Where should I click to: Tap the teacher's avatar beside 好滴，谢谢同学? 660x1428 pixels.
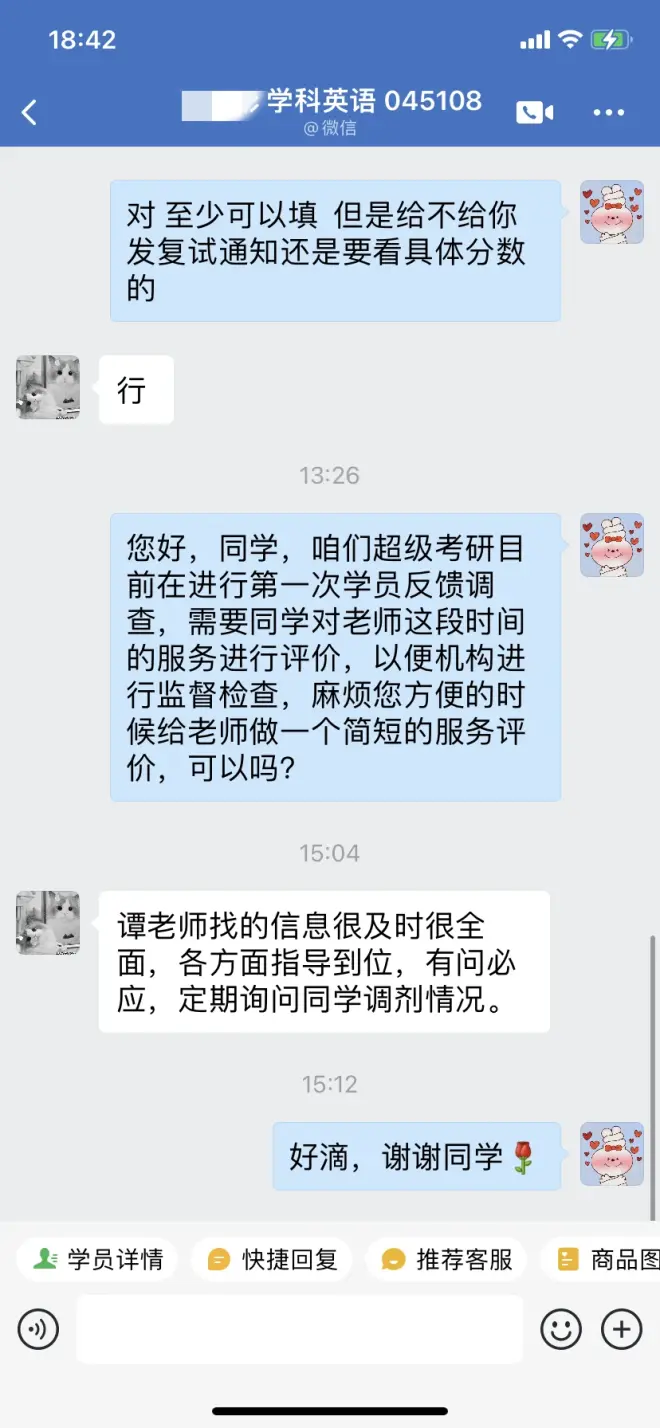point(612,1154)
